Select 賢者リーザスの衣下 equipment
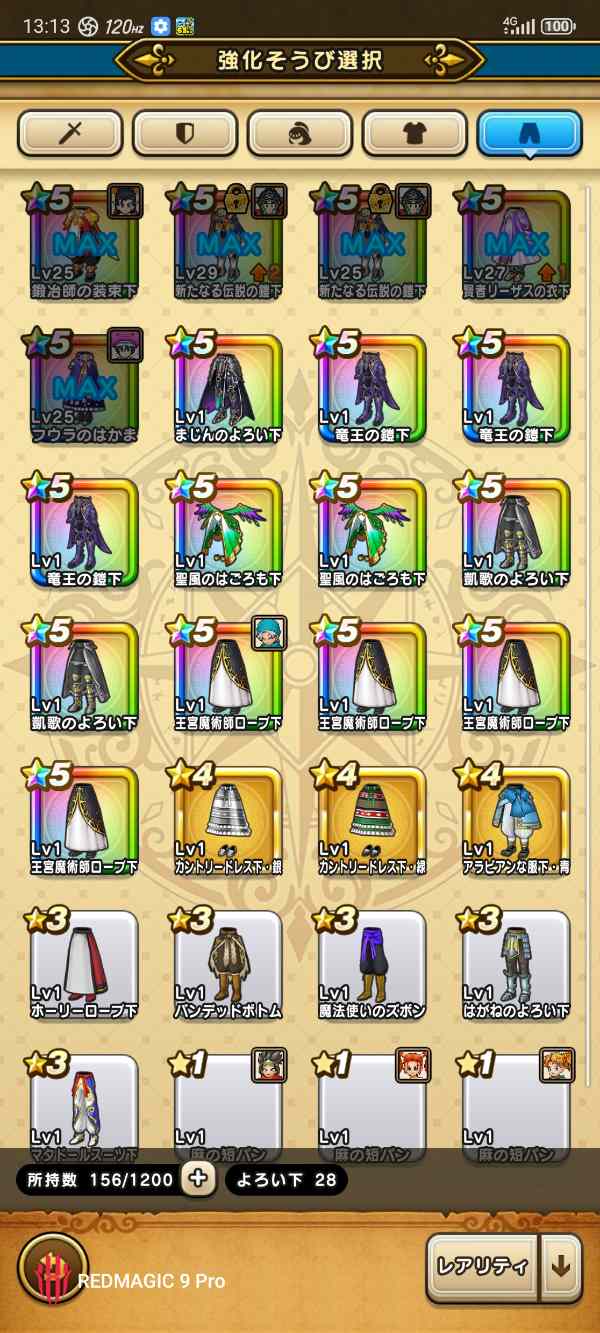Screen dimensions: 600x1333 point(516,245)
